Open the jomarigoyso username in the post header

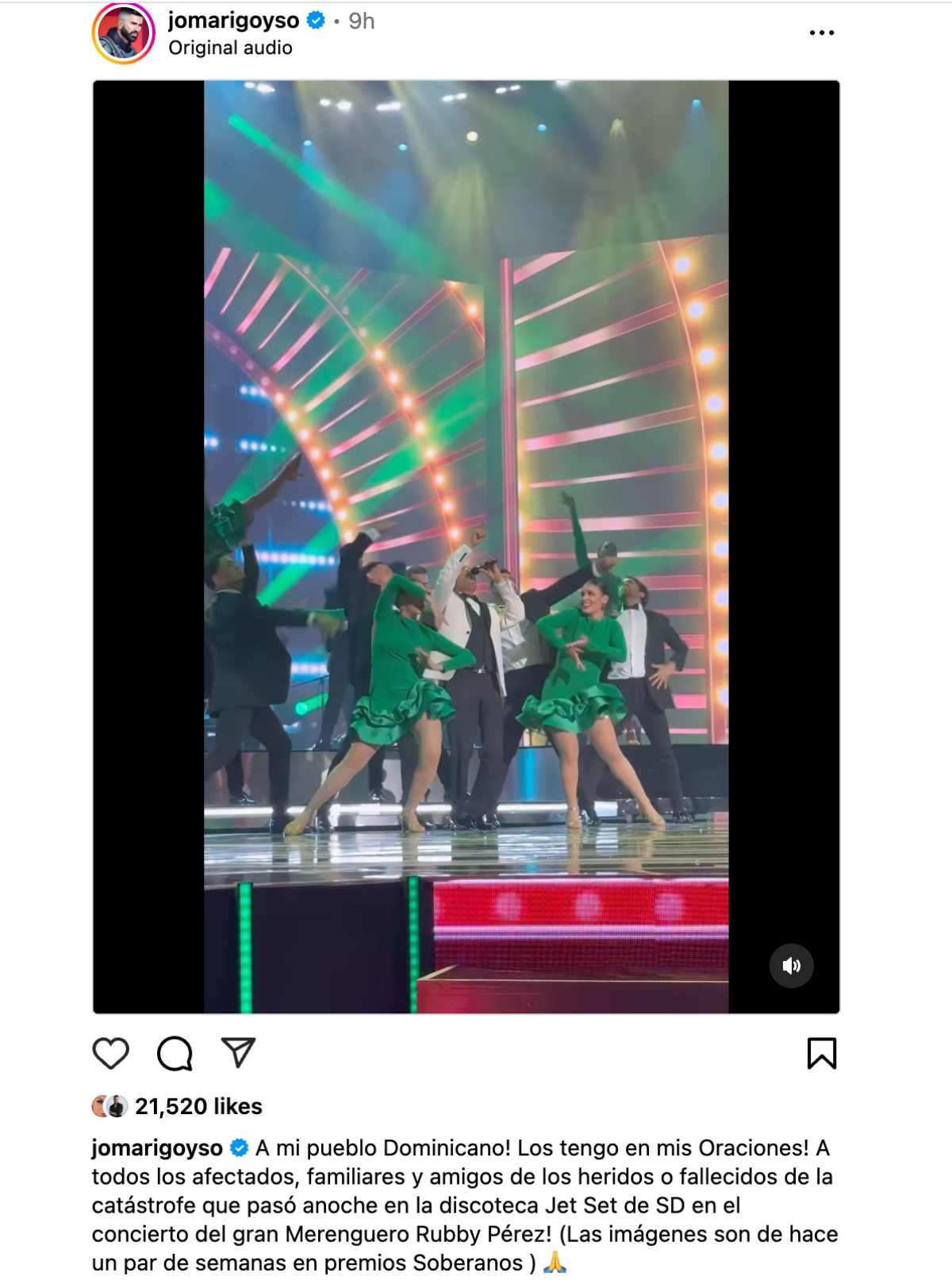tap(233, 21)
